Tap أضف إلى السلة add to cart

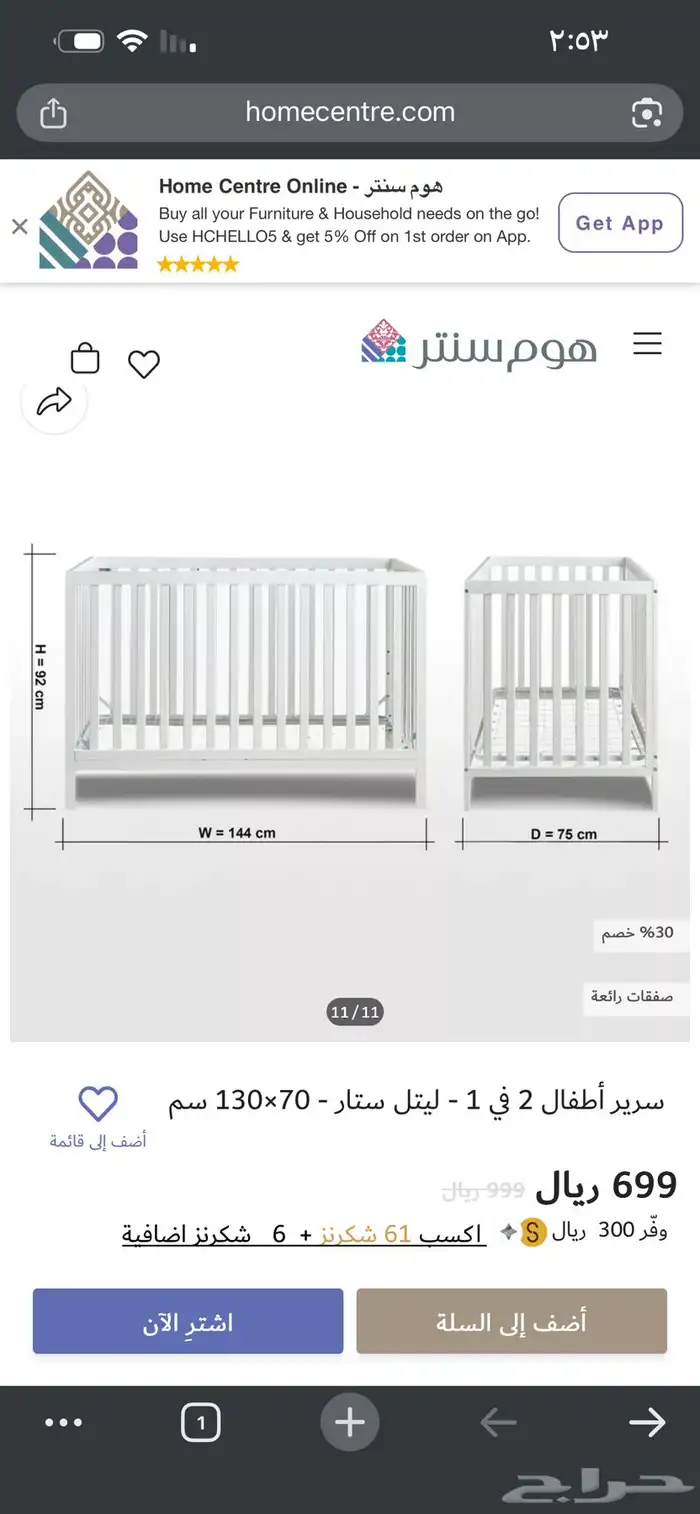(511, 1321)
